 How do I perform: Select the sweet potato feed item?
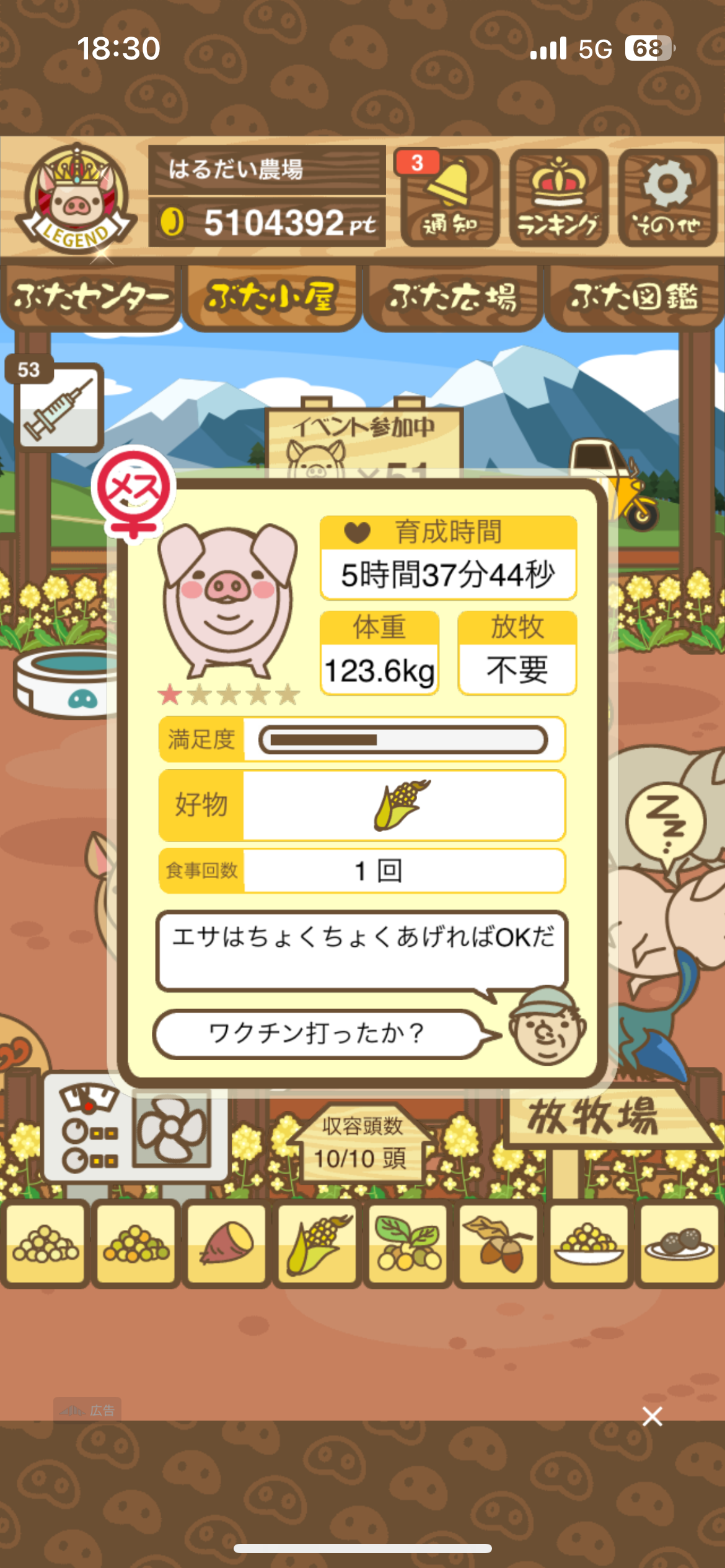click(x=227, y=1243)
